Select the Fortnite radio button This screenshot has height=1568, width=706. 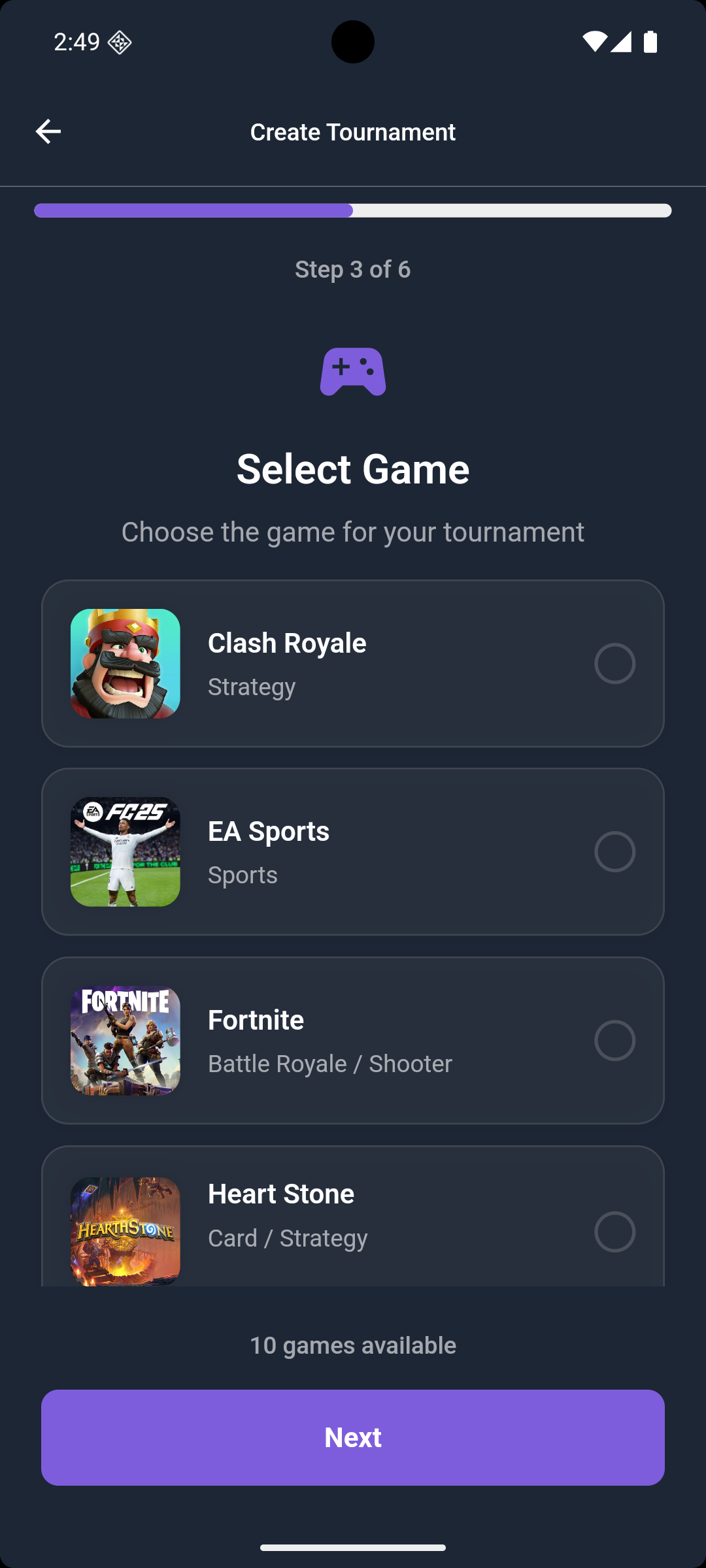(x=615, y=1040)
